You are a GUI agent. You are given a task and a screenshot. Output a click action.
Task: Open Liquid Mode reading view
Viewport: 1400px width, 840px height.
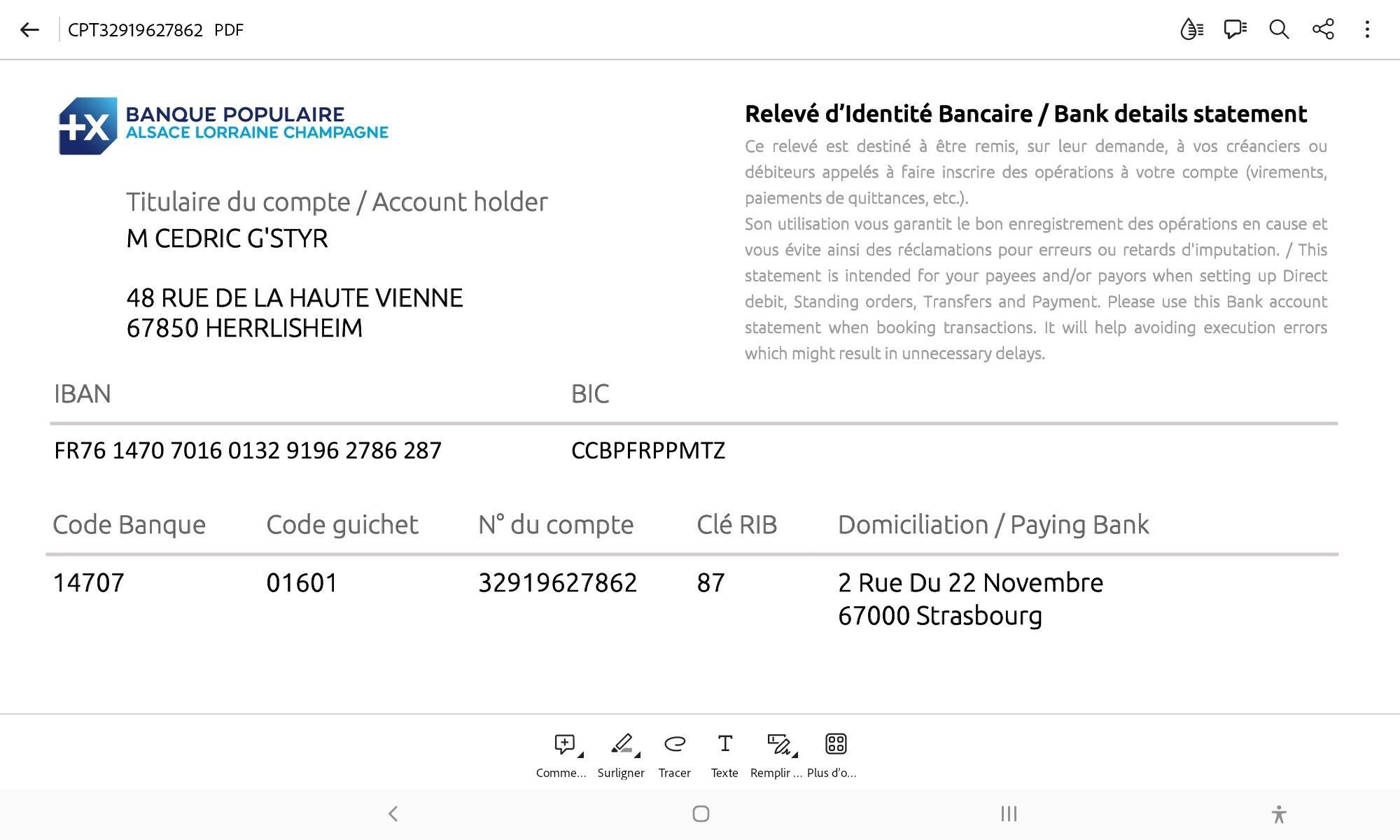pos(1191,29)
